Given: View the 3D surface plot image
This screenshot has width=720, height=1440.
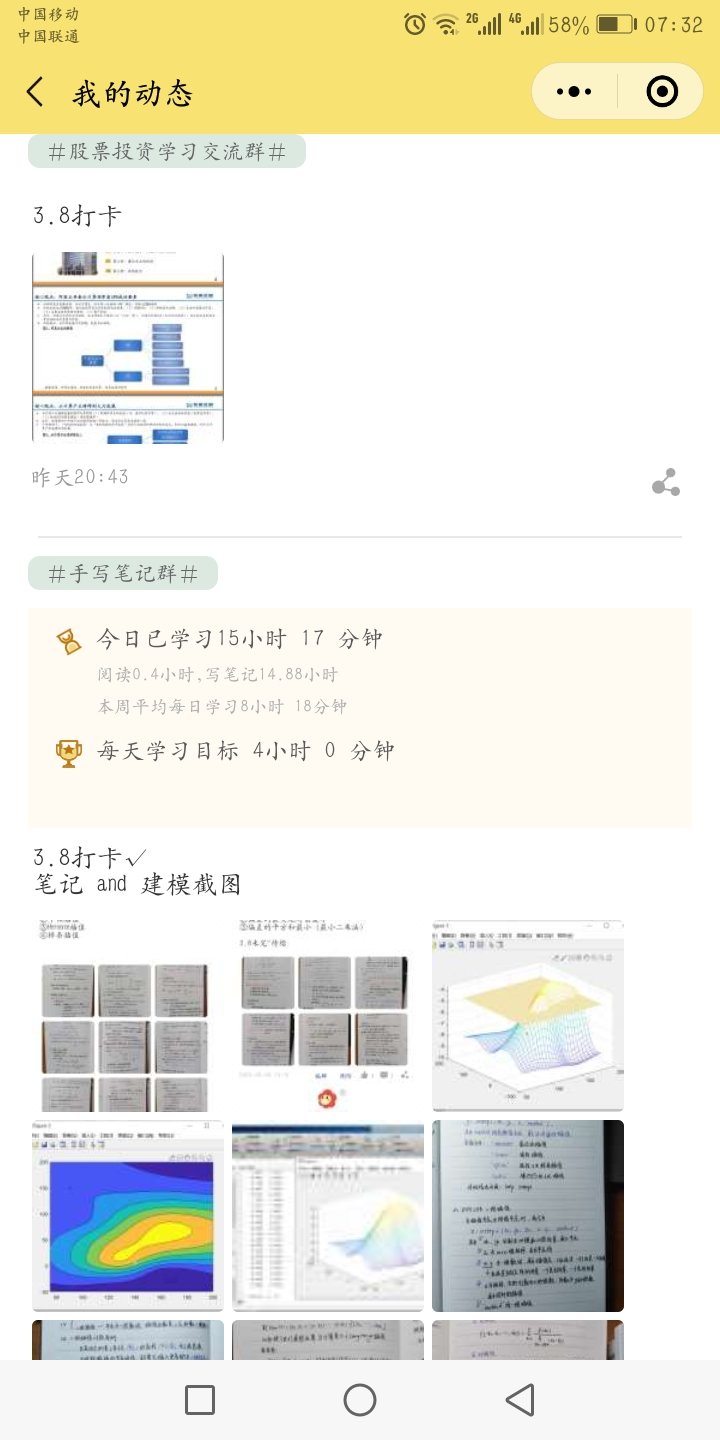Looking at the screenshot, I should click(528, 1015).
